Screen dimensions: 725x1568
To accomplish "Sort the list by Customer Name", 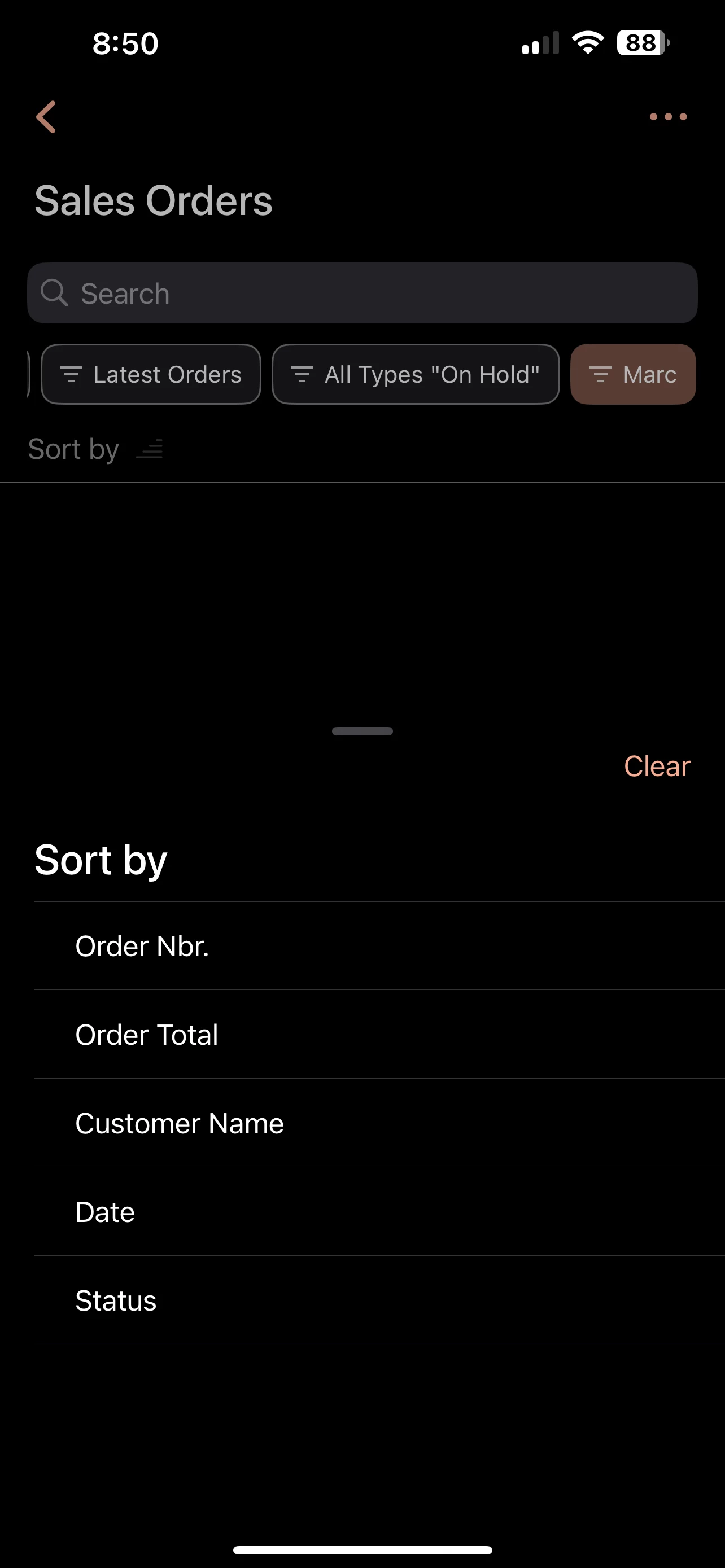I will 180,1123.
